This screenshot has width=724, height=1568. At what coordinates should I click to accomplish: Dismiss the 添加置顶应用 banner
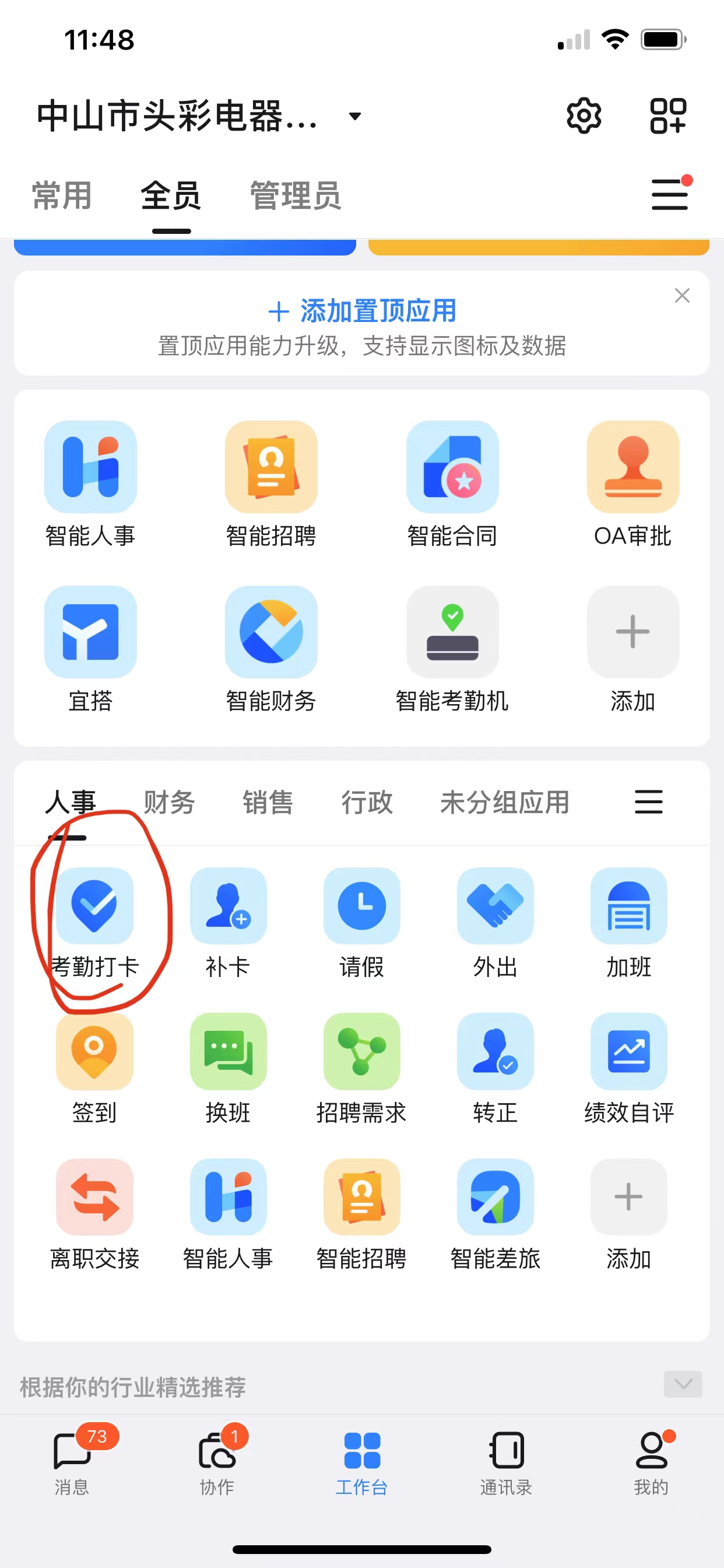pyautogui.click(x=682, y=296)
